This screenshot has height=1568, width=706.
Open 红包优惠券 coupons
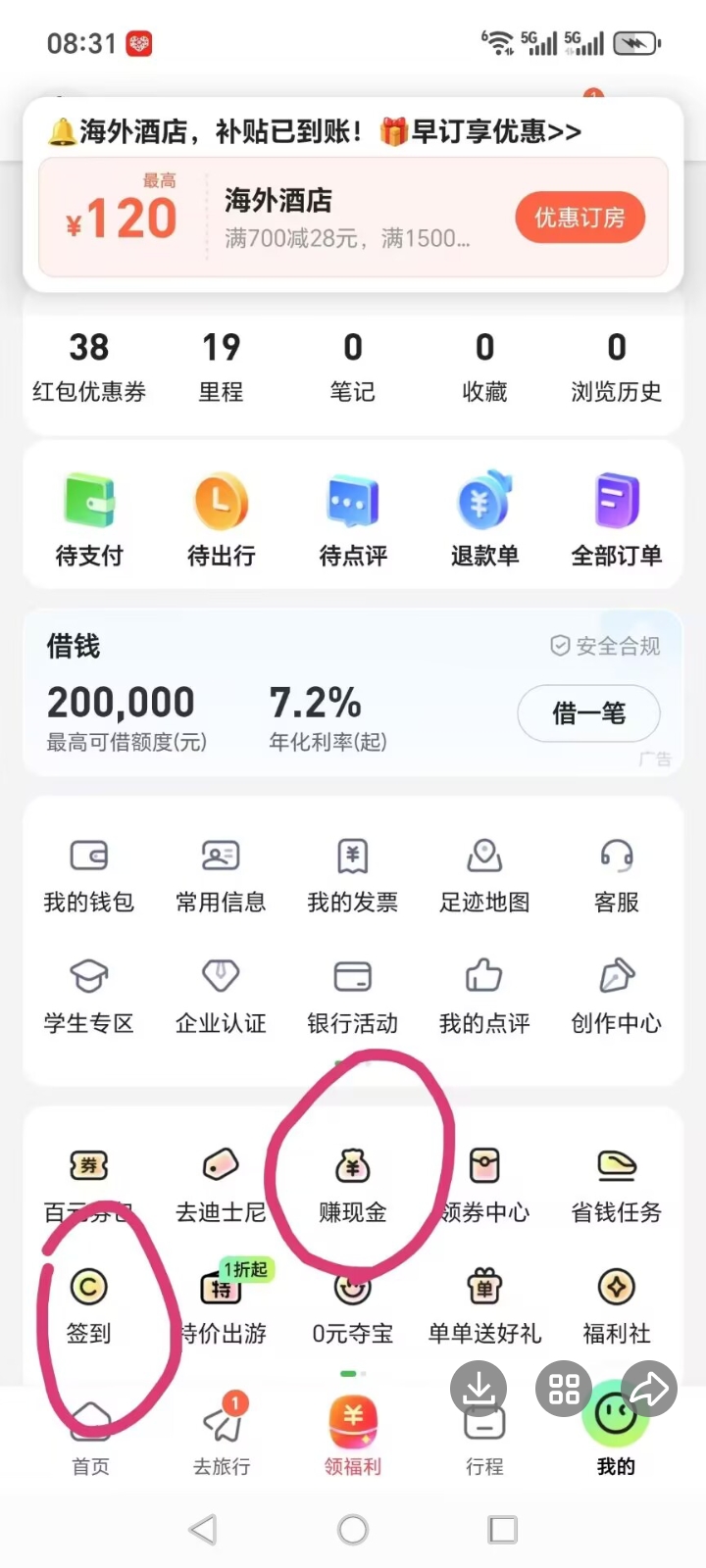pos(89,367)
